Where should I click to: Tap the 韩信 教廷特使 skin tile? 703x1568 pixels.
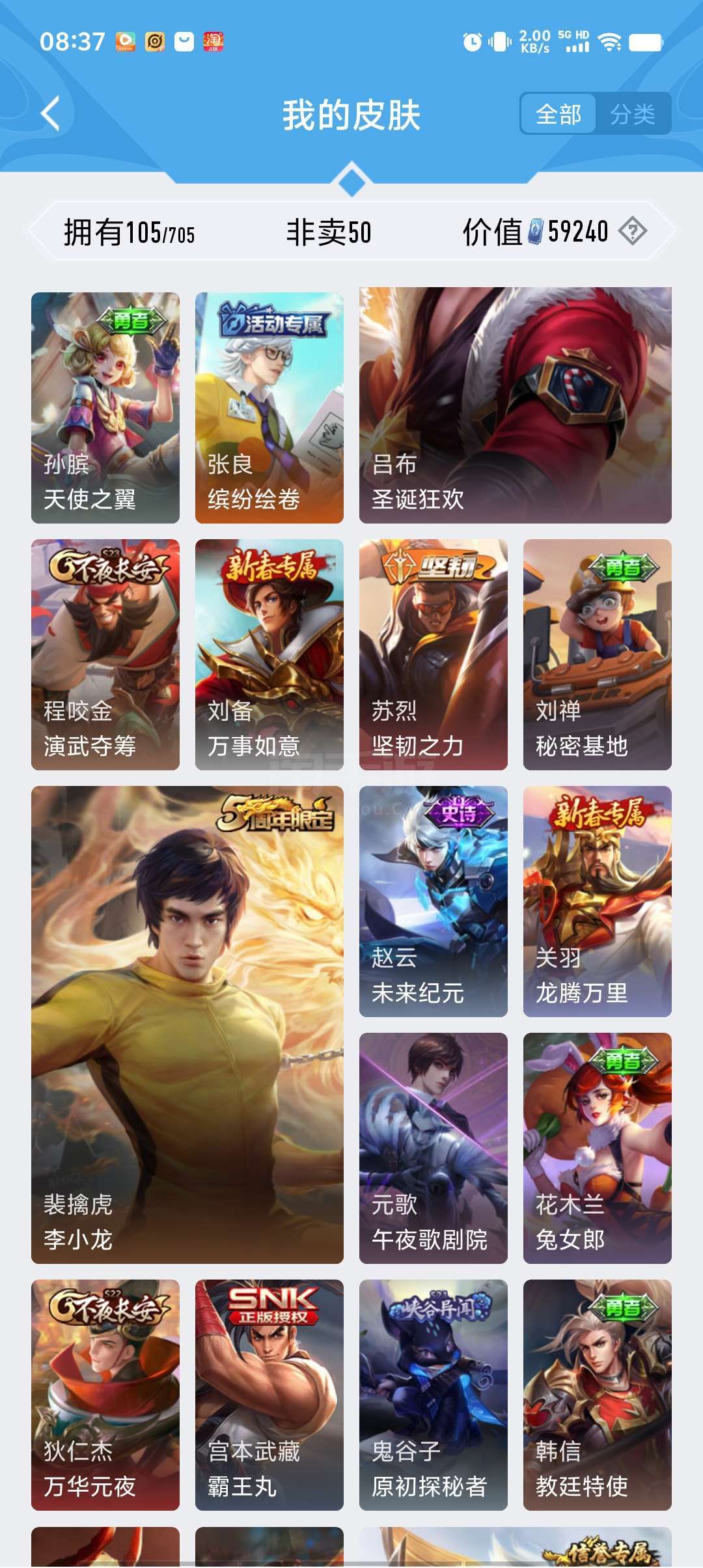(598, 1395)
